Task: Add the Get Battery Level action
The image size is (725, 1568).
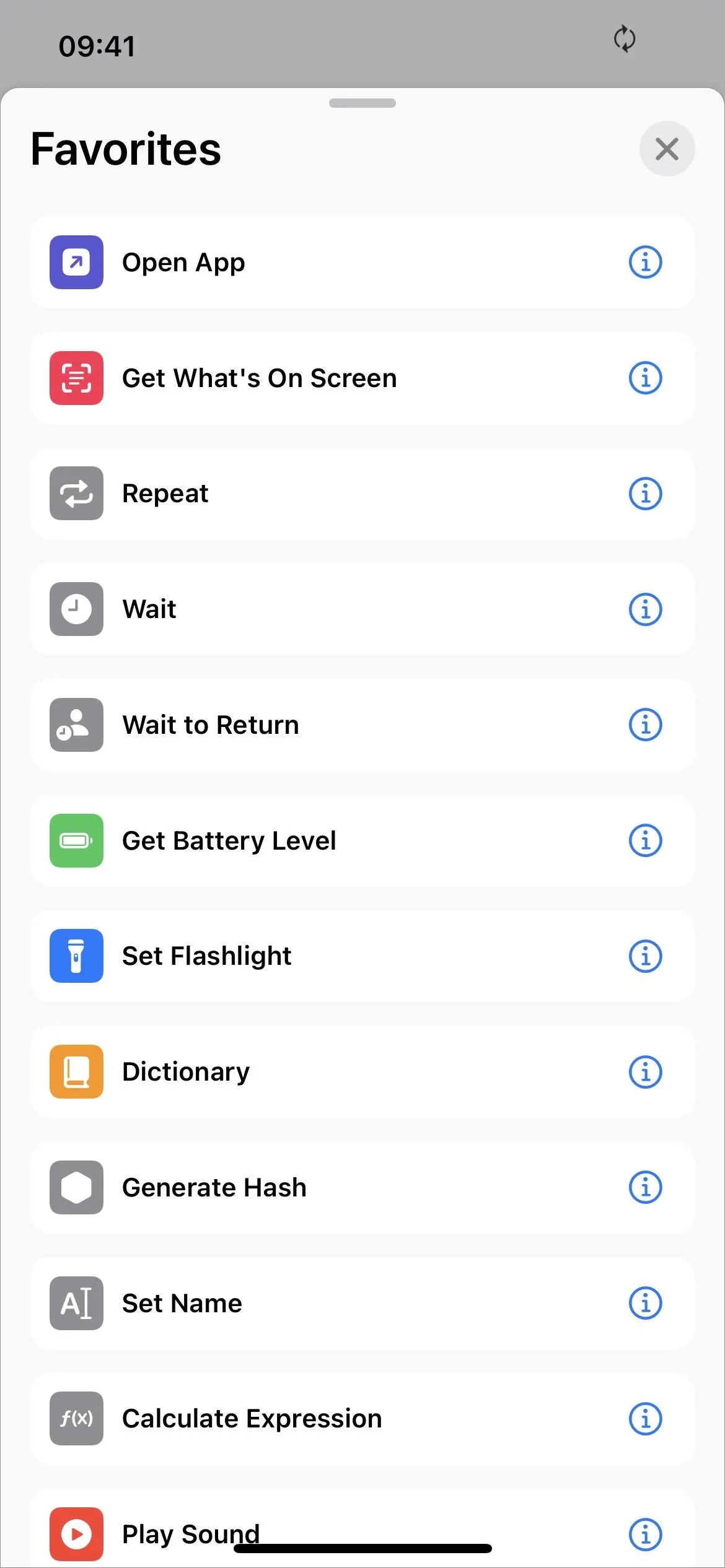Action: [x=362, y=840]
